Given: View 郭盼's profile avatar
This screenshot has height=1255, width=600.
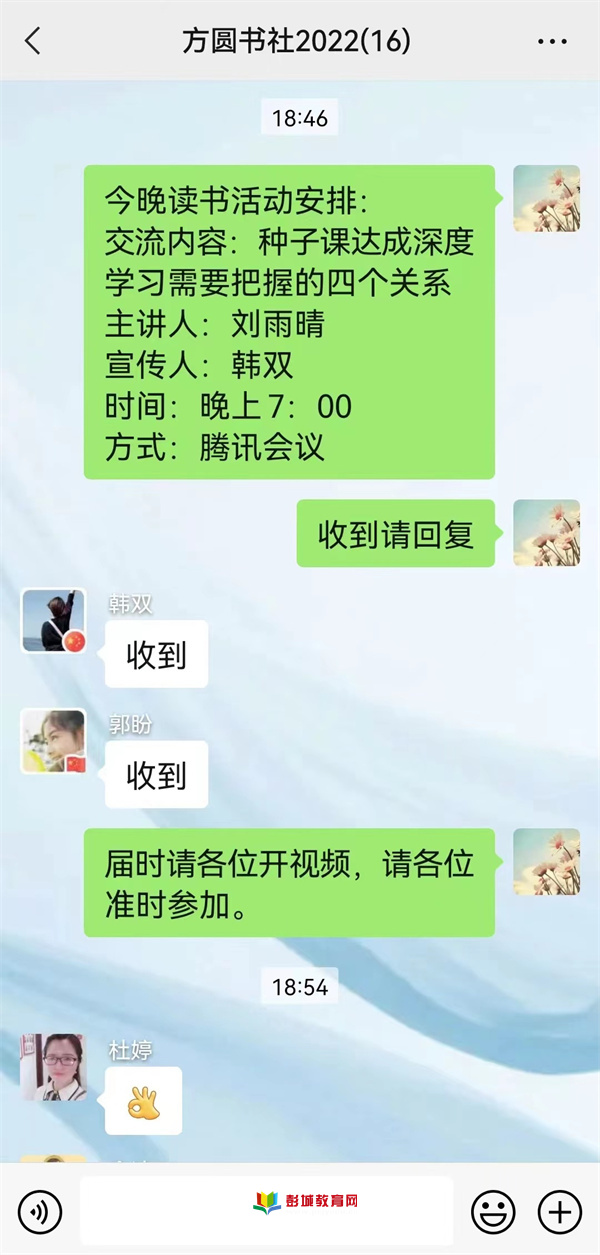Looking at the screenshot, I should click(x=54, y=742).
